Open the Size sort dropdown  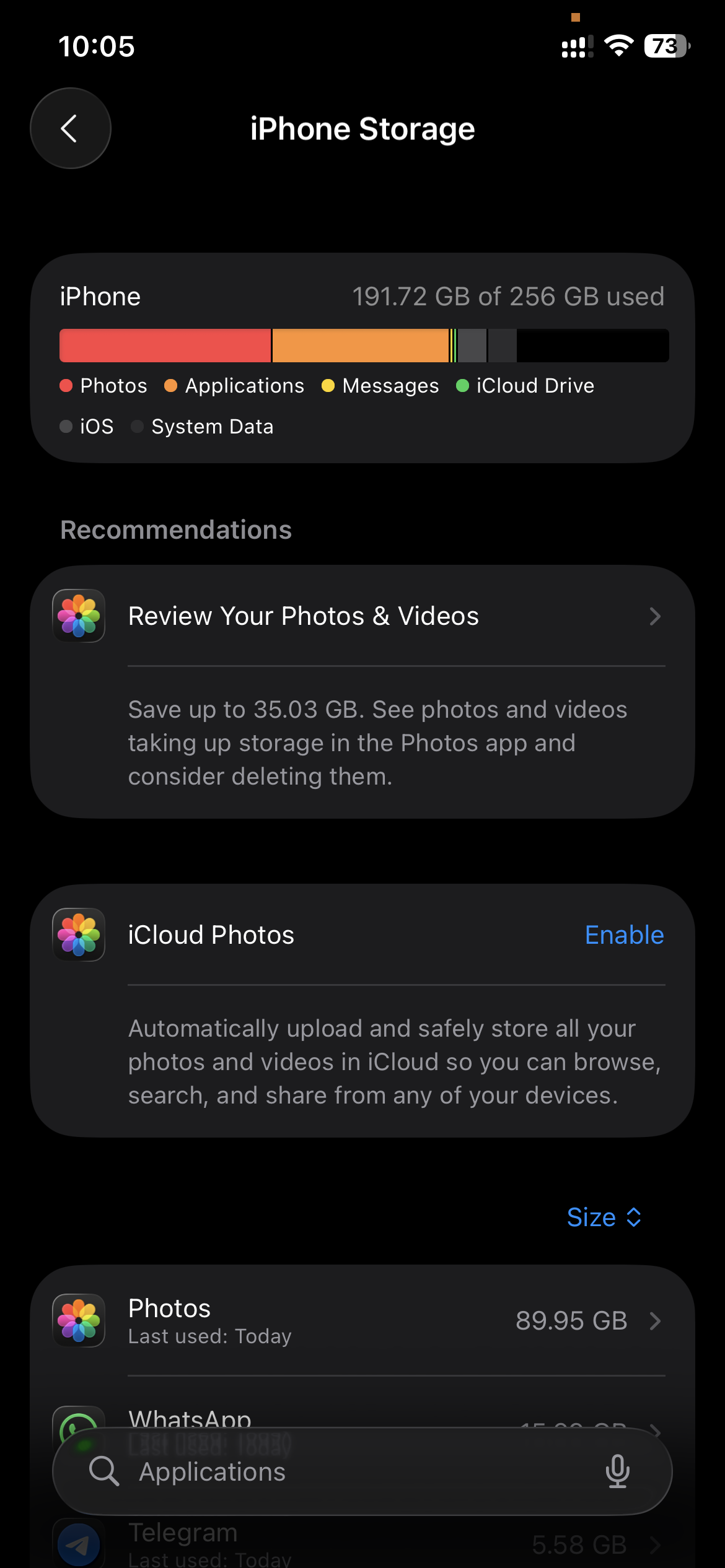tap(604, 1217)
